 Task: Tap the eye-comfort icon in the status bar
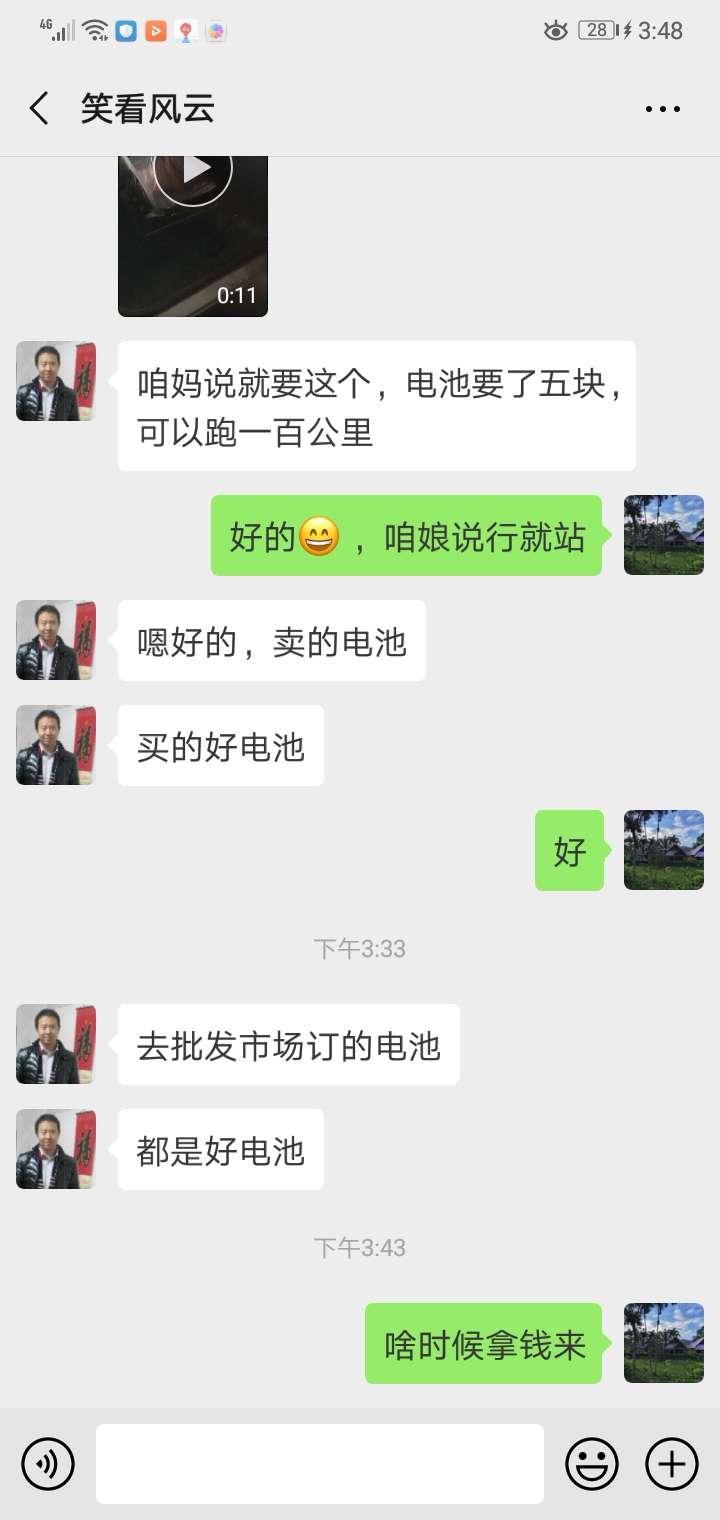point(555,30)
